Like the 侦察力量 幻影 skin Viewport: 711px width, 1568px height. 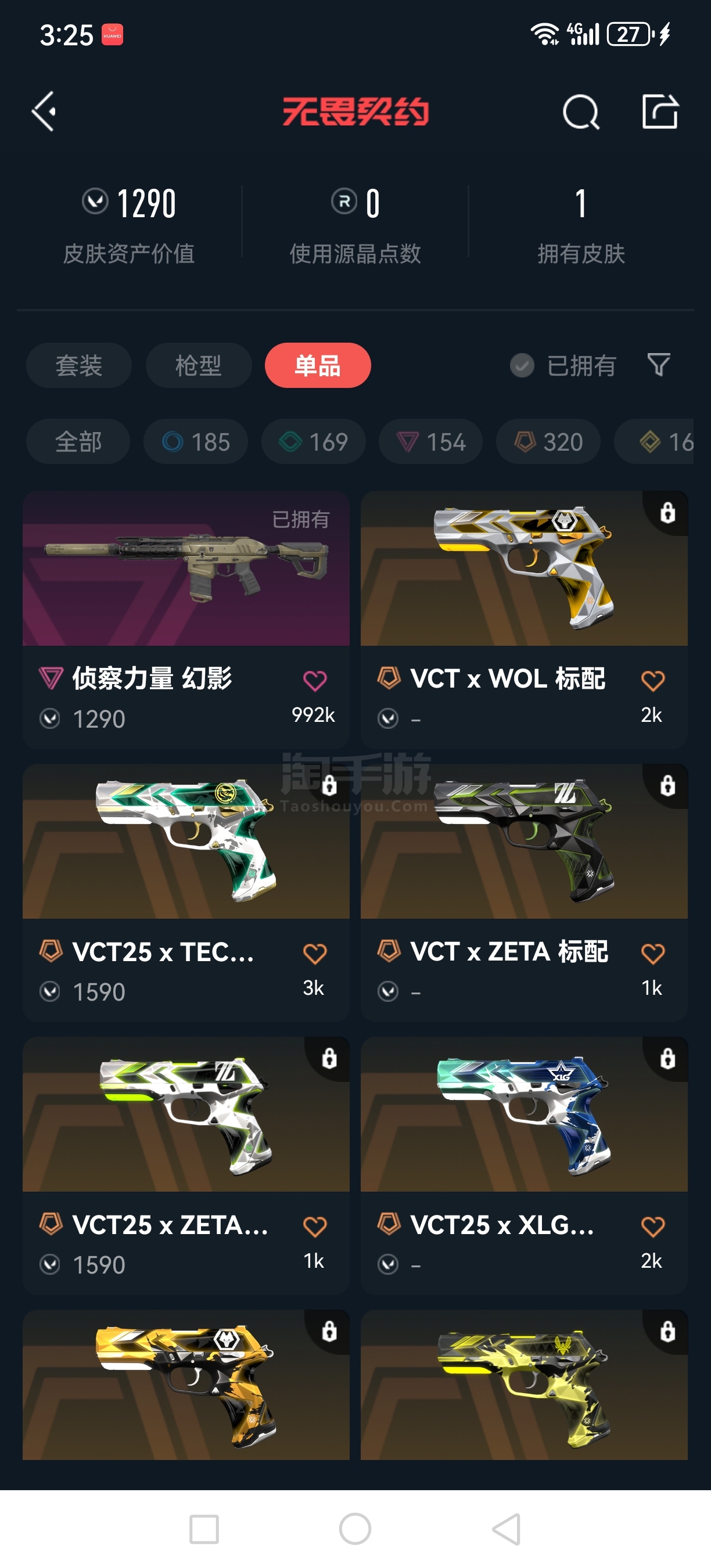[x=315, y=681]
